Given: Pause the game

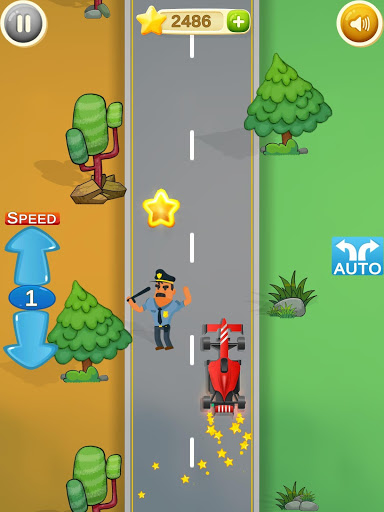Looking at the screenshot, I should tap(24, 23).
